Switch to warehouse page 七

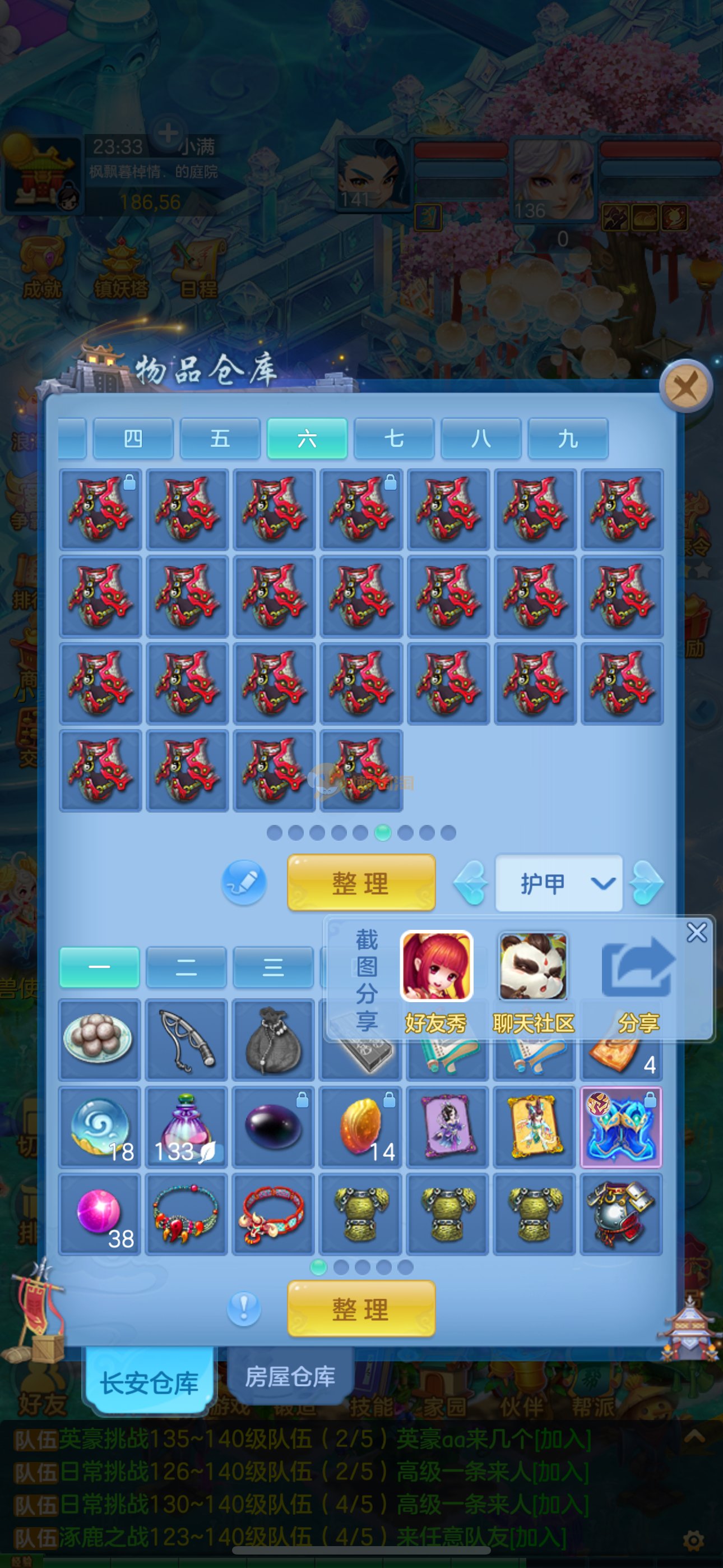point(394,438)
